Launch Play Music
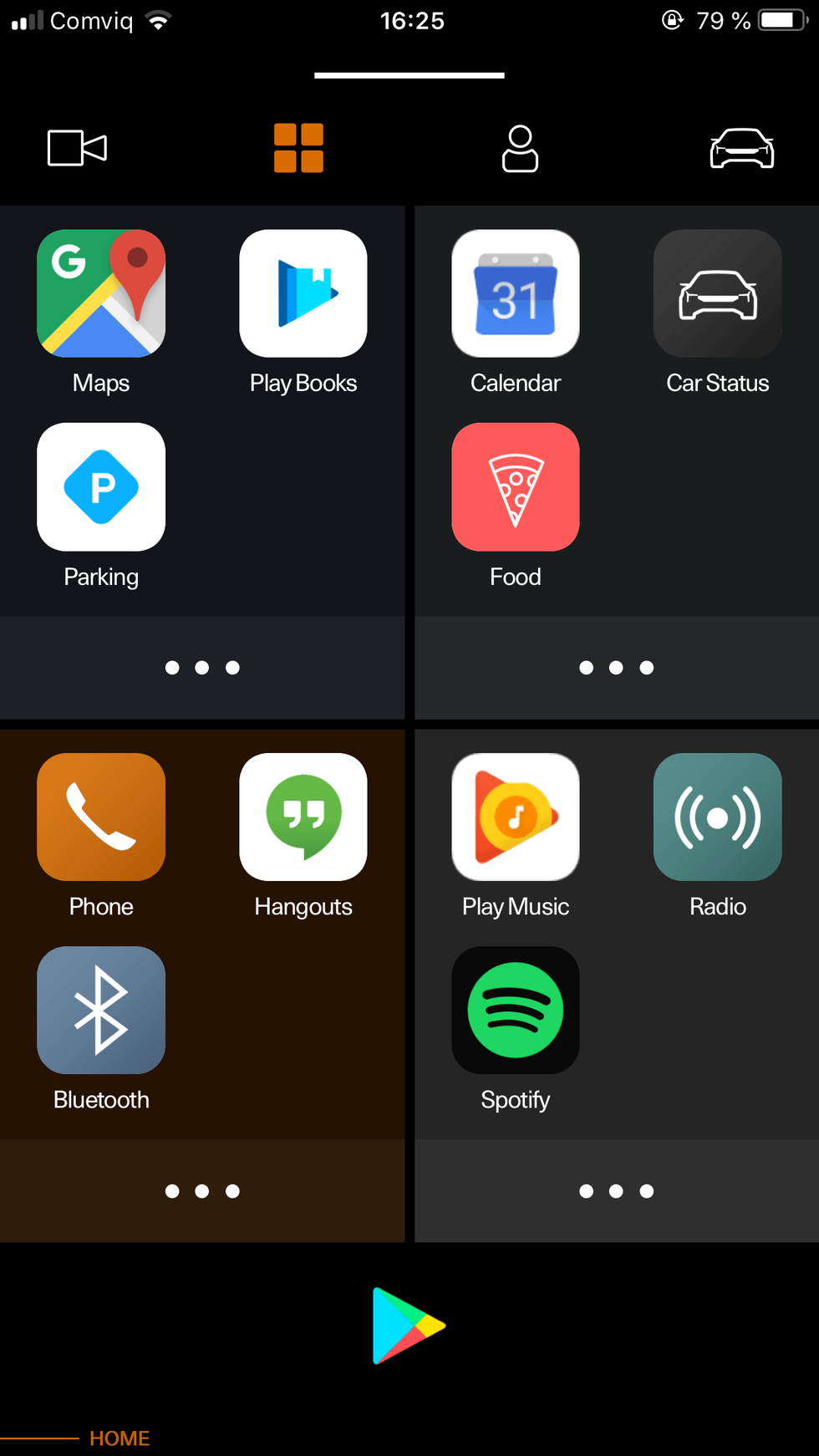819x1456 pixels. pos(516,817)
